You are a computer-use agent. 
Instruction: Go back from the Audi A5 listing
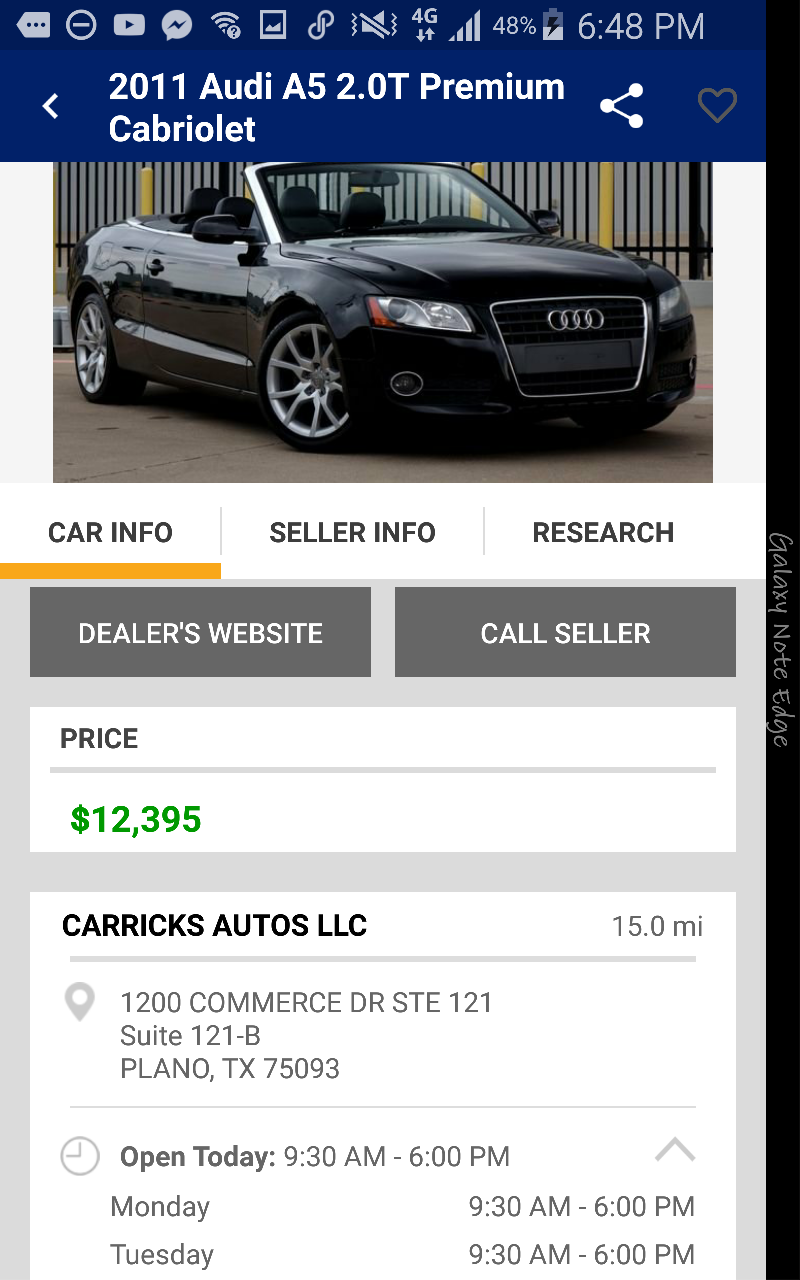tap(51, 106)
